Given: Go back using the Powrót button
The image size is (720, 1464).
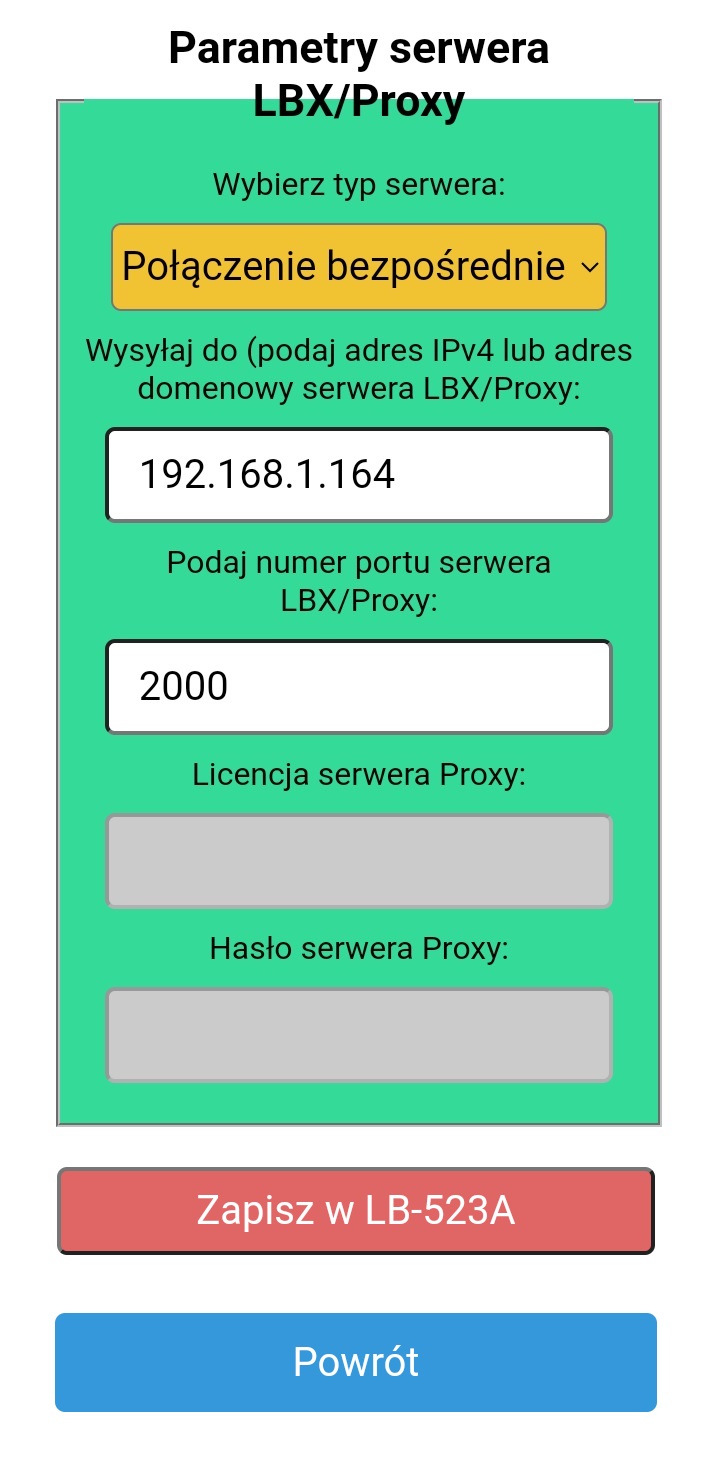Looking at the screenshot, I should pyautogui.click(x=356, y=1362).
